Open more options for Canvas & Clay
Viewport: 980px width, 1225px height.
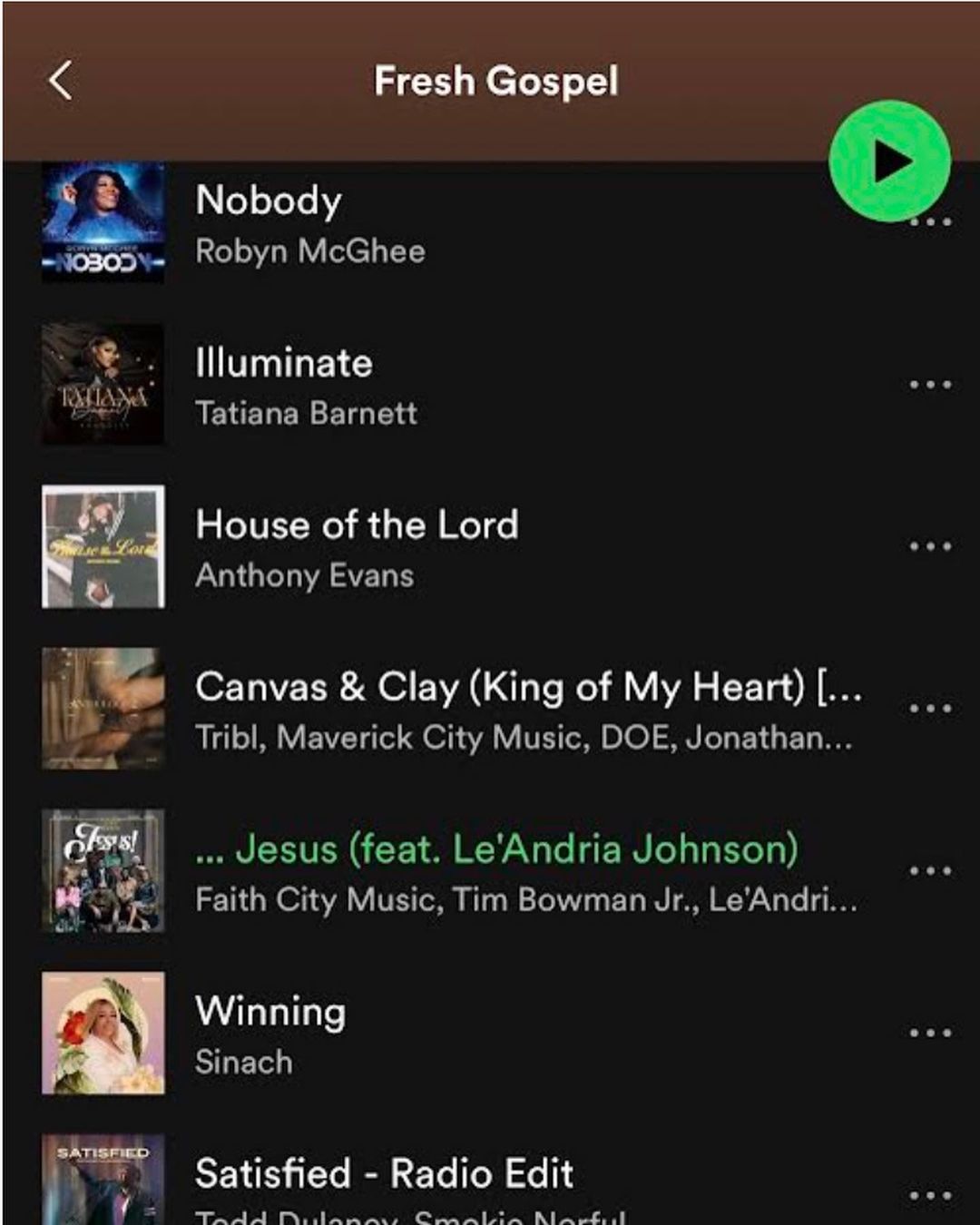(930, 708)
